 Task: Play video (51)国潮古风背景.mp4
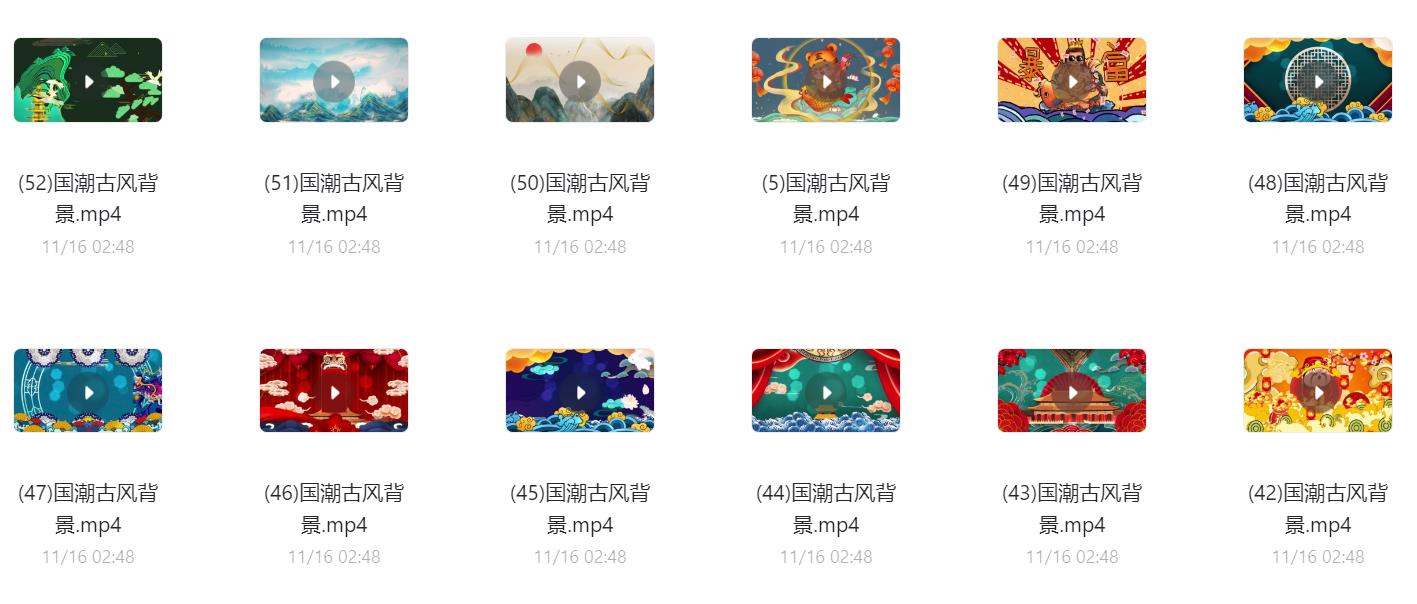click(x=334, y=80)
